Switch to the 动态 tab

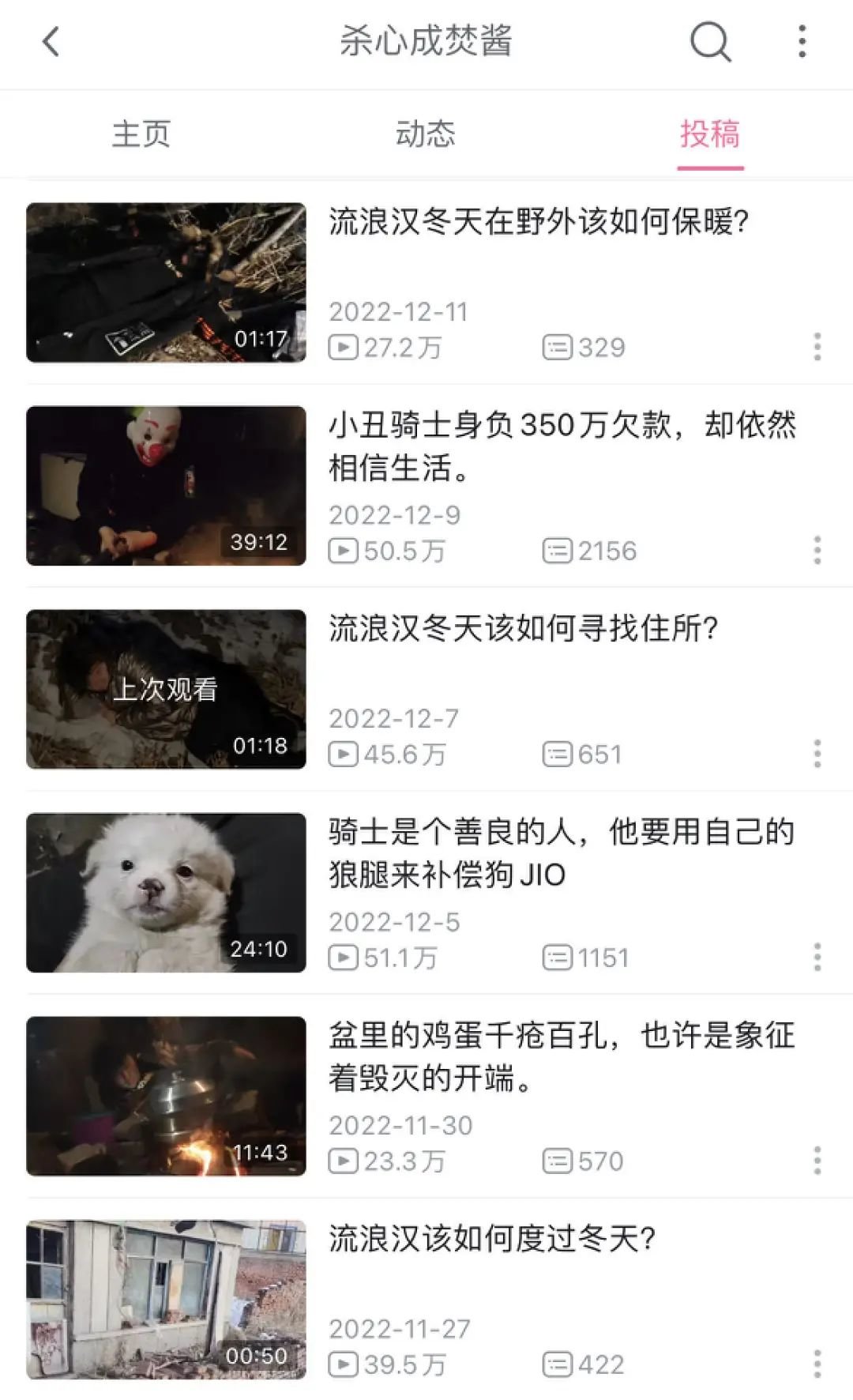pyautogui.click(x=426, y=134)
